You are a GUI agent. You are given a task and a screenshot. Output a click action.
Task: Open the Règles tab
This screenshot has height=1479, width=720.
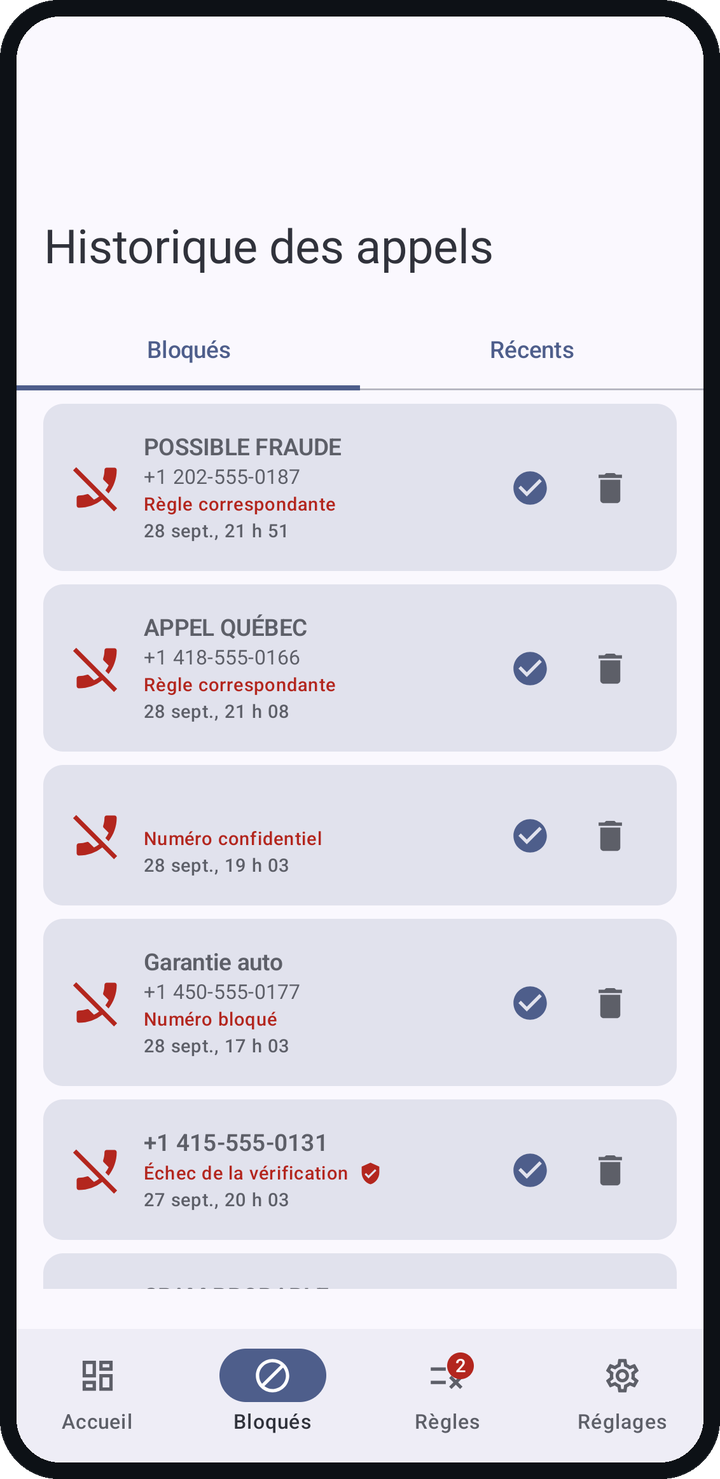pyautogui.click(x=447, y=1395)
